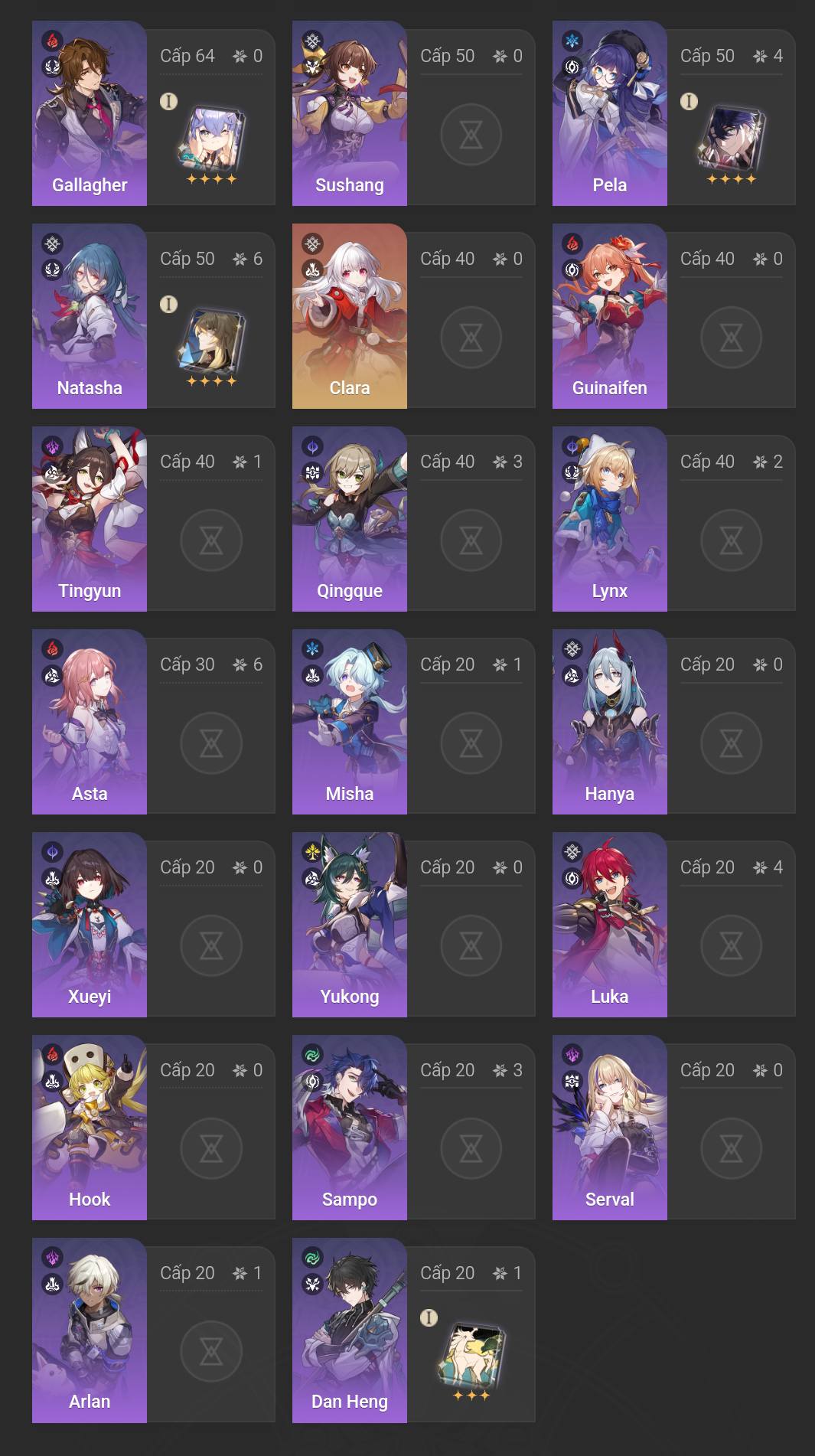Select Asta's character card
This screenshot has width=815, height=1456.
click(x=90, y=722)
